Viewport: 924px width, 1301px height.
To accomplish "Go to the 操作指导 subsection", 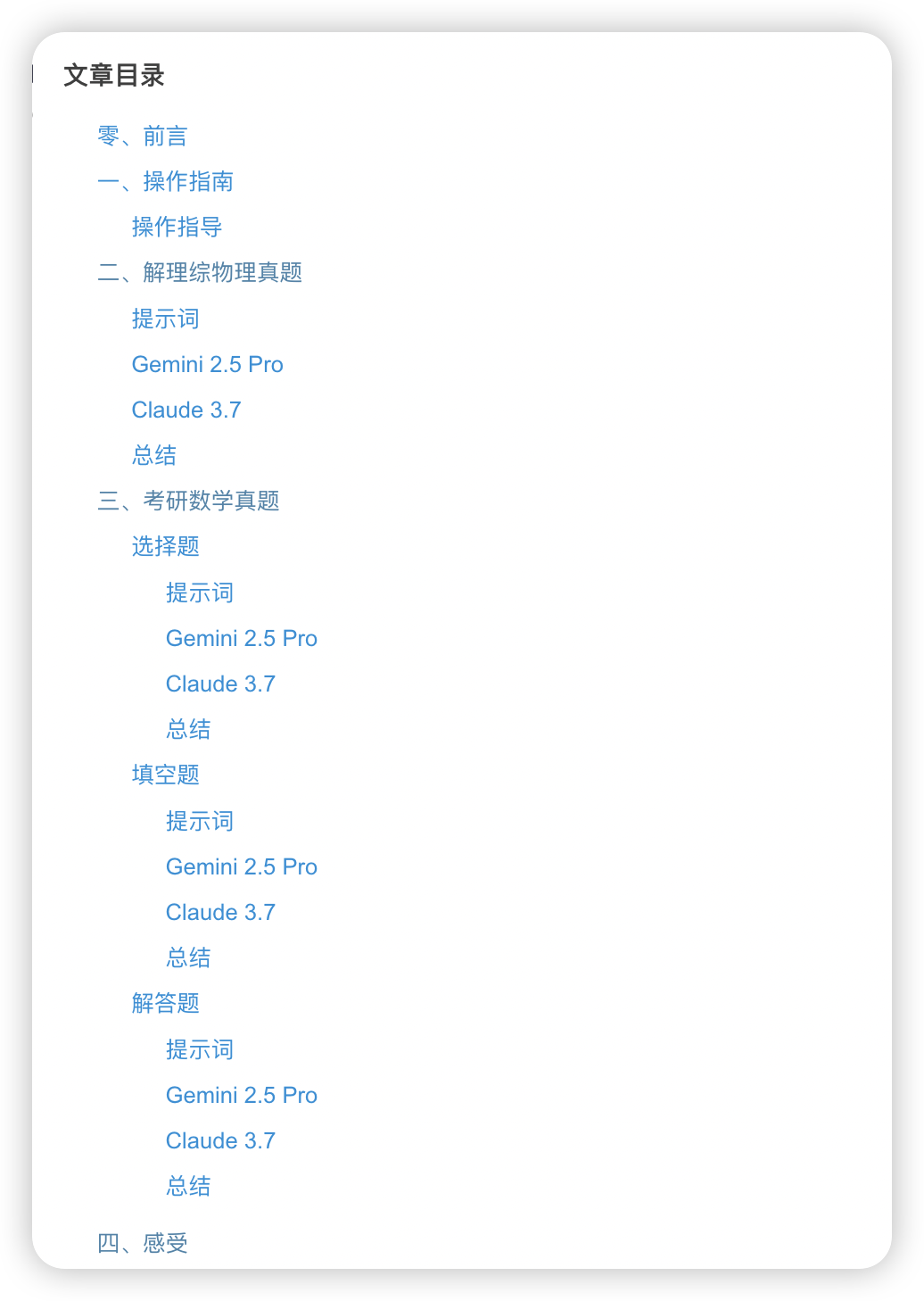I will (177, 228).
